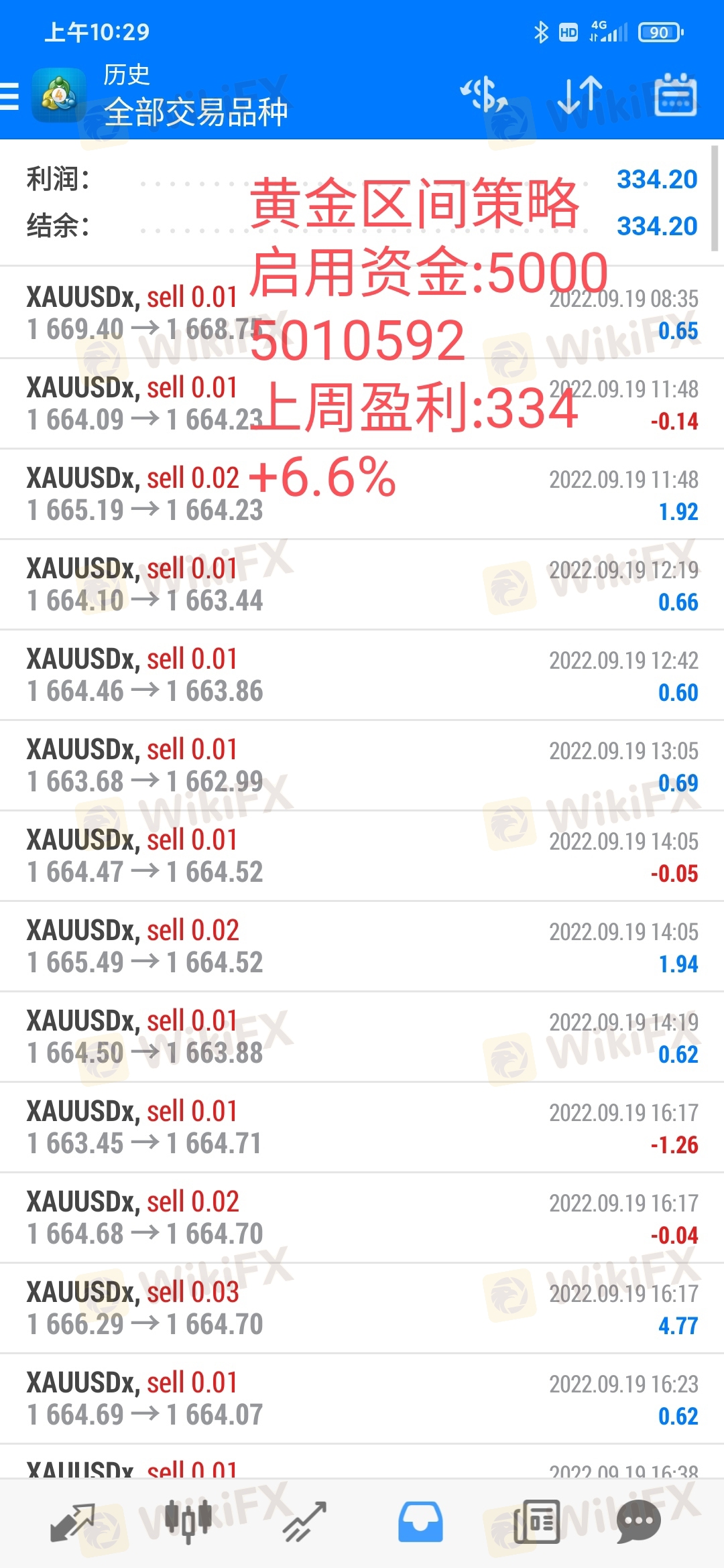The width and height of the screenshot is (724, 1568).
Task: Show details of the 12:42 sell trade
Action: [x=362, y=675]
